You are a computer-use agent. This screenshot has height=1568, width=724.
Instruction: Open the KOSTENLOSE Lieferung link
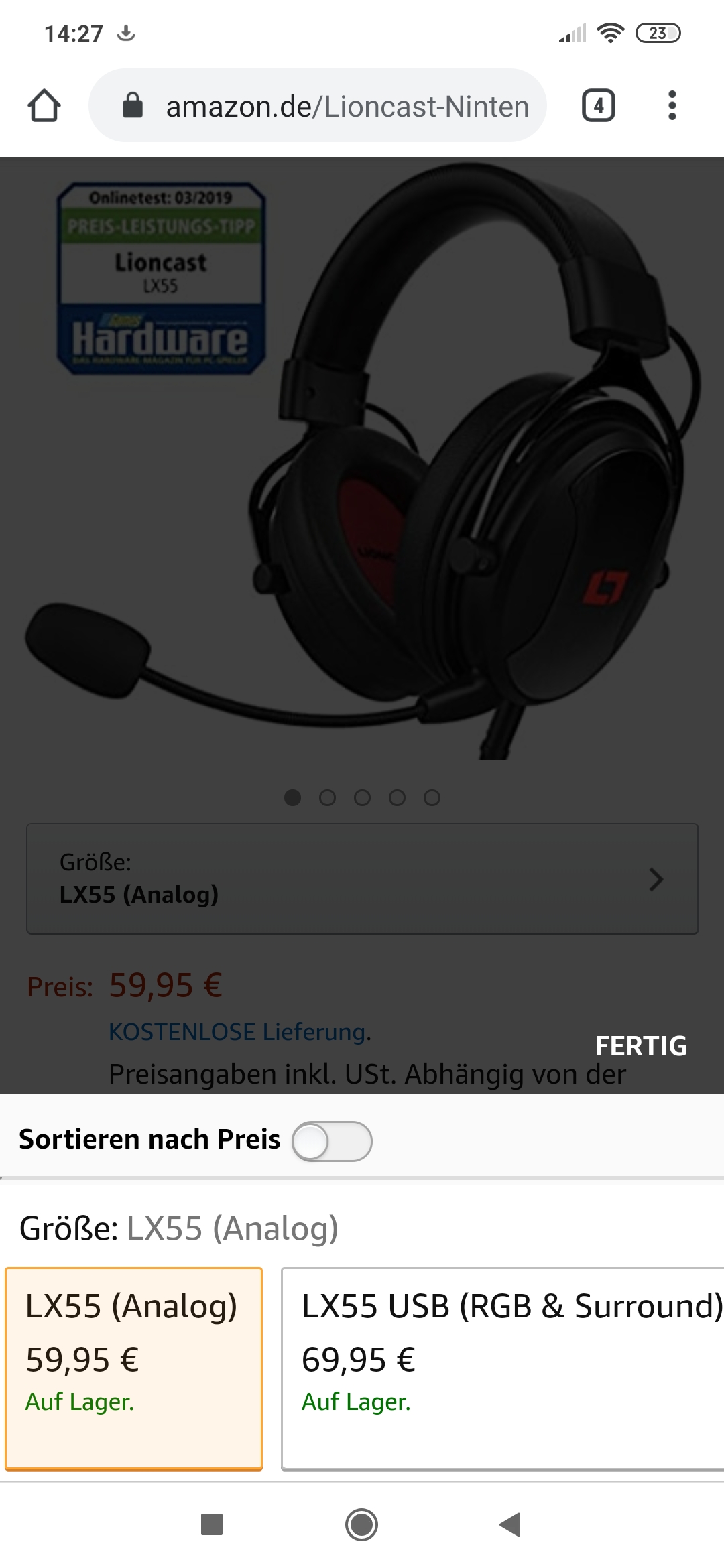coord(238,1034)
